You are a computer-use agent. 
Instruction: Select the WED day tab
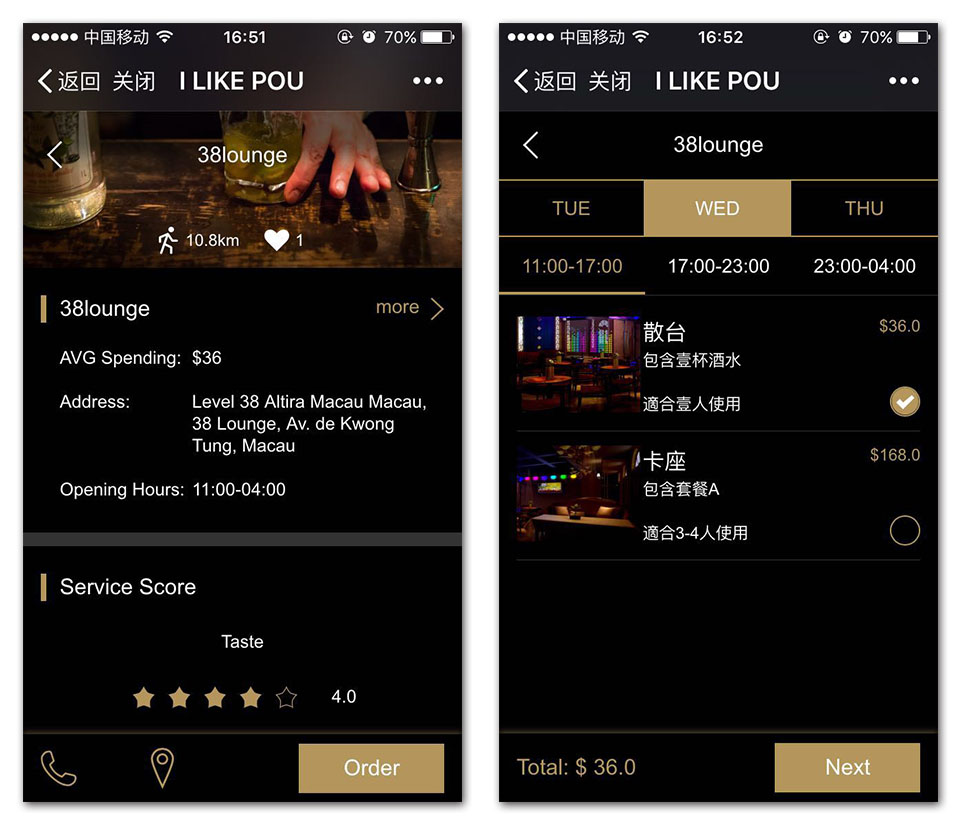pyautogui.click(x=717, y=208)
